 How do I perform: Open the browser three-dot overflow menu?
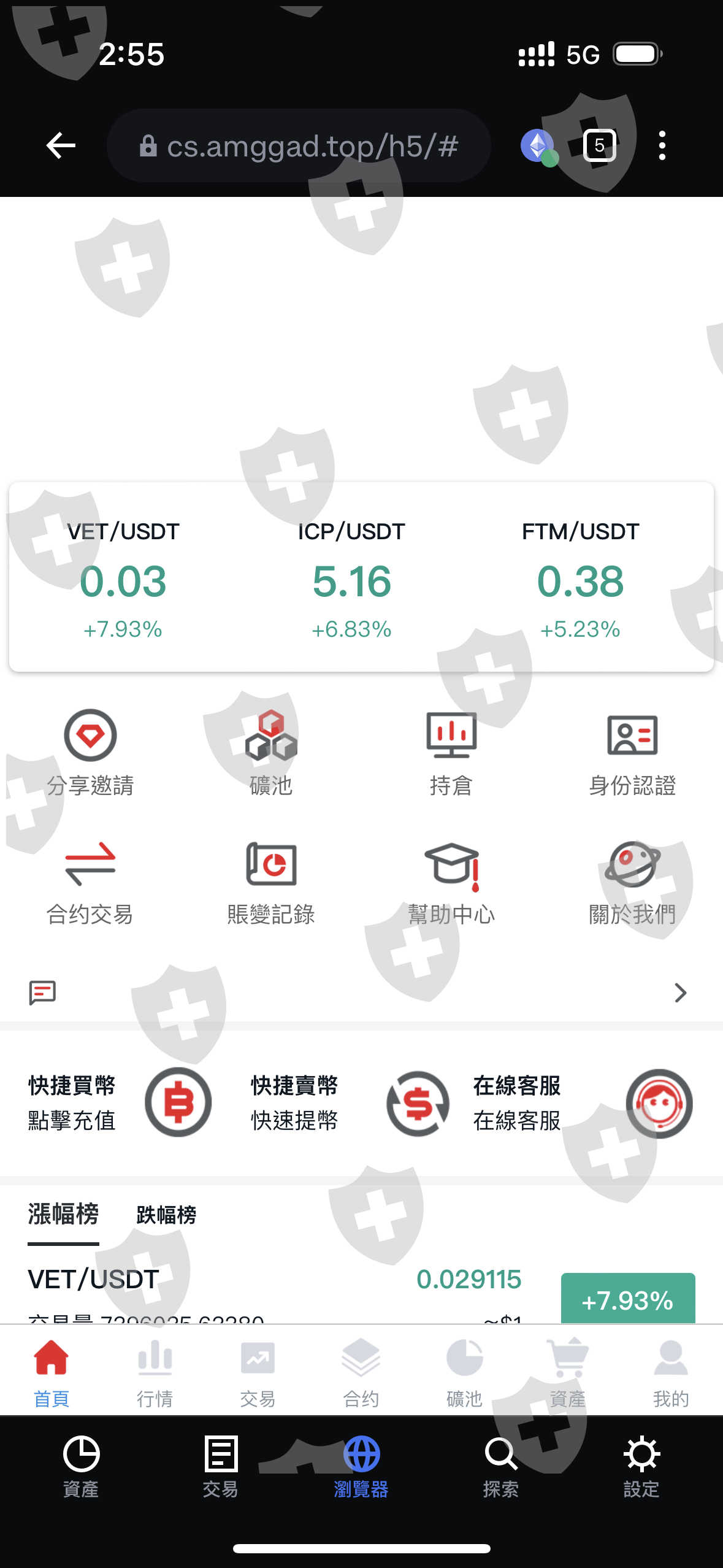click(662, 145)
